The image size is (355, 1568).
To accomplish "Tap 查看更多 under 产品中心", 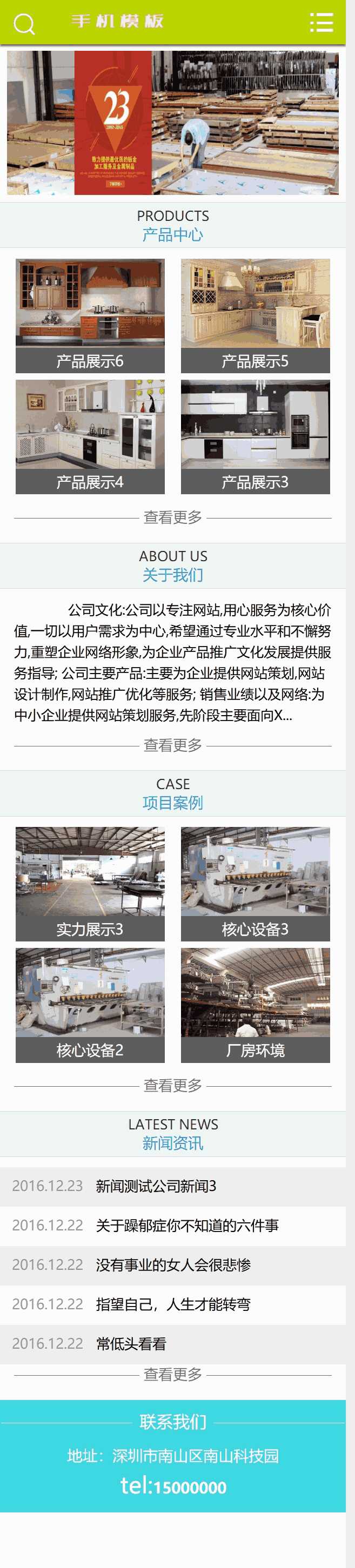I will click(x=173, y=517).
